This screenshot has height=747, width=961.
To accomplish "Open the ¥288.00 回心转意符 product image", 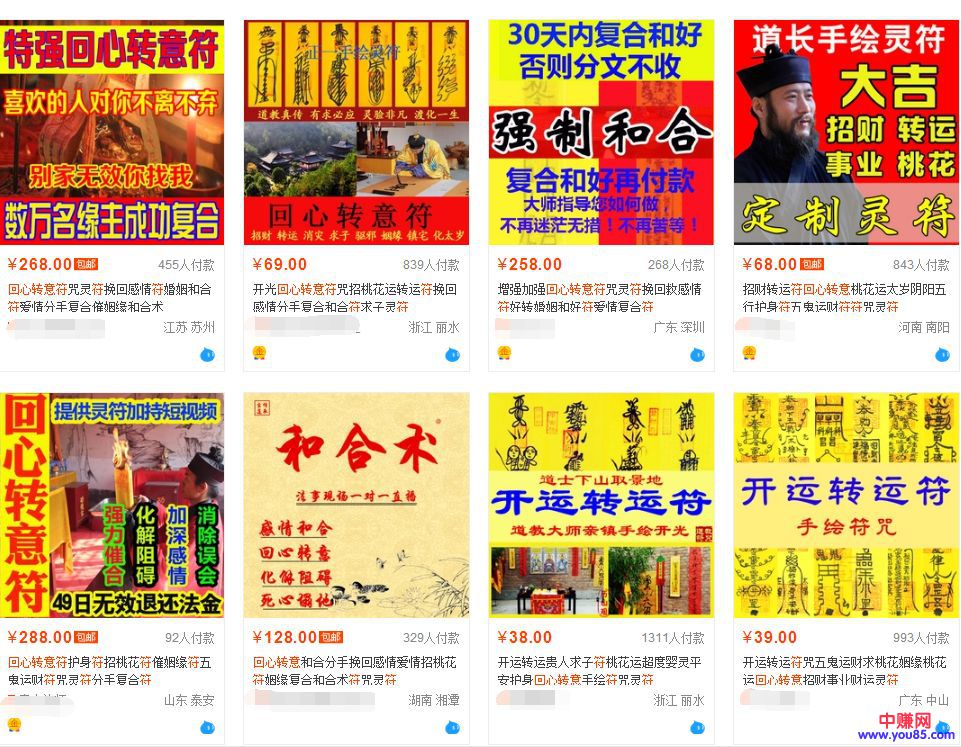I will (x=112, y=505).
